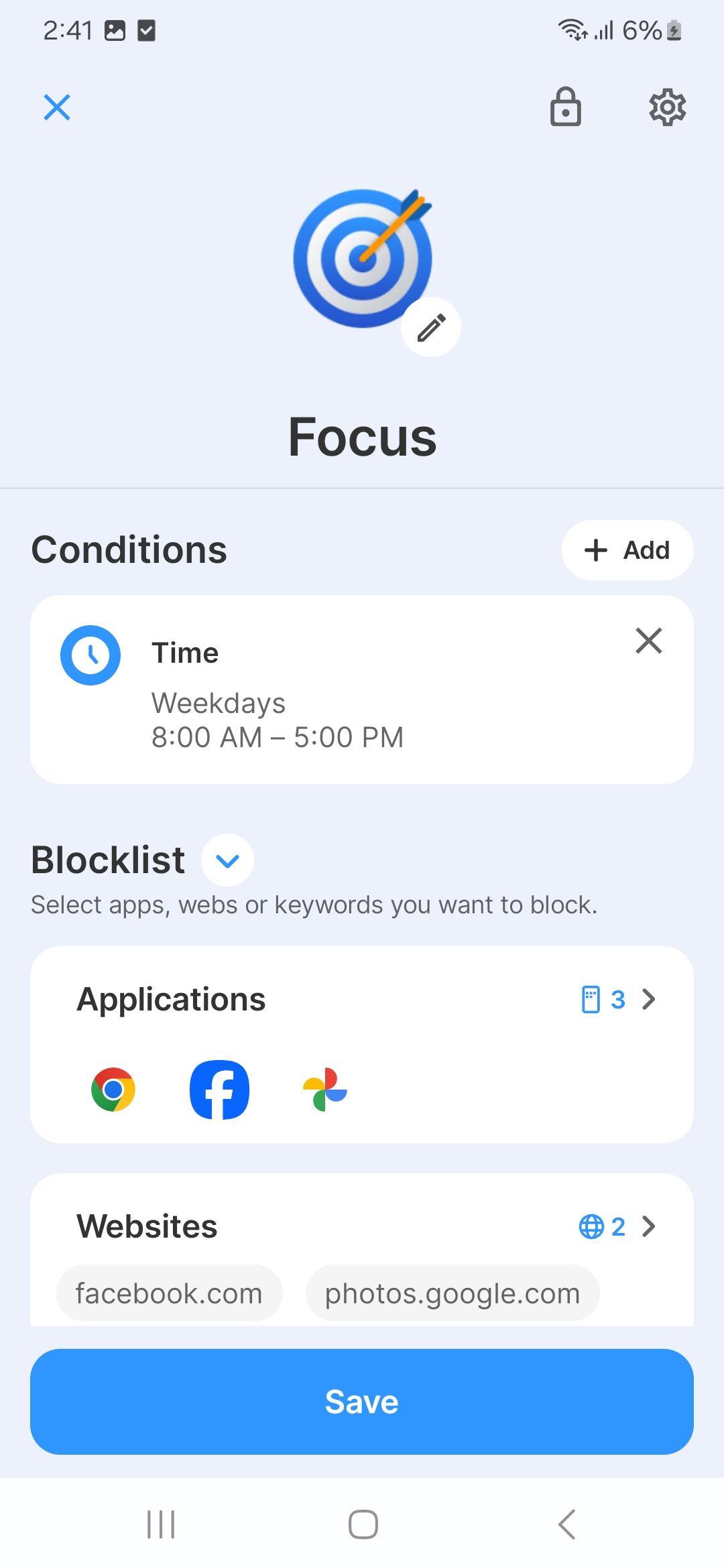Screen dimensions: 724x1568
Task: Expand the Blocklist dropdown
Action: (228, 860)
